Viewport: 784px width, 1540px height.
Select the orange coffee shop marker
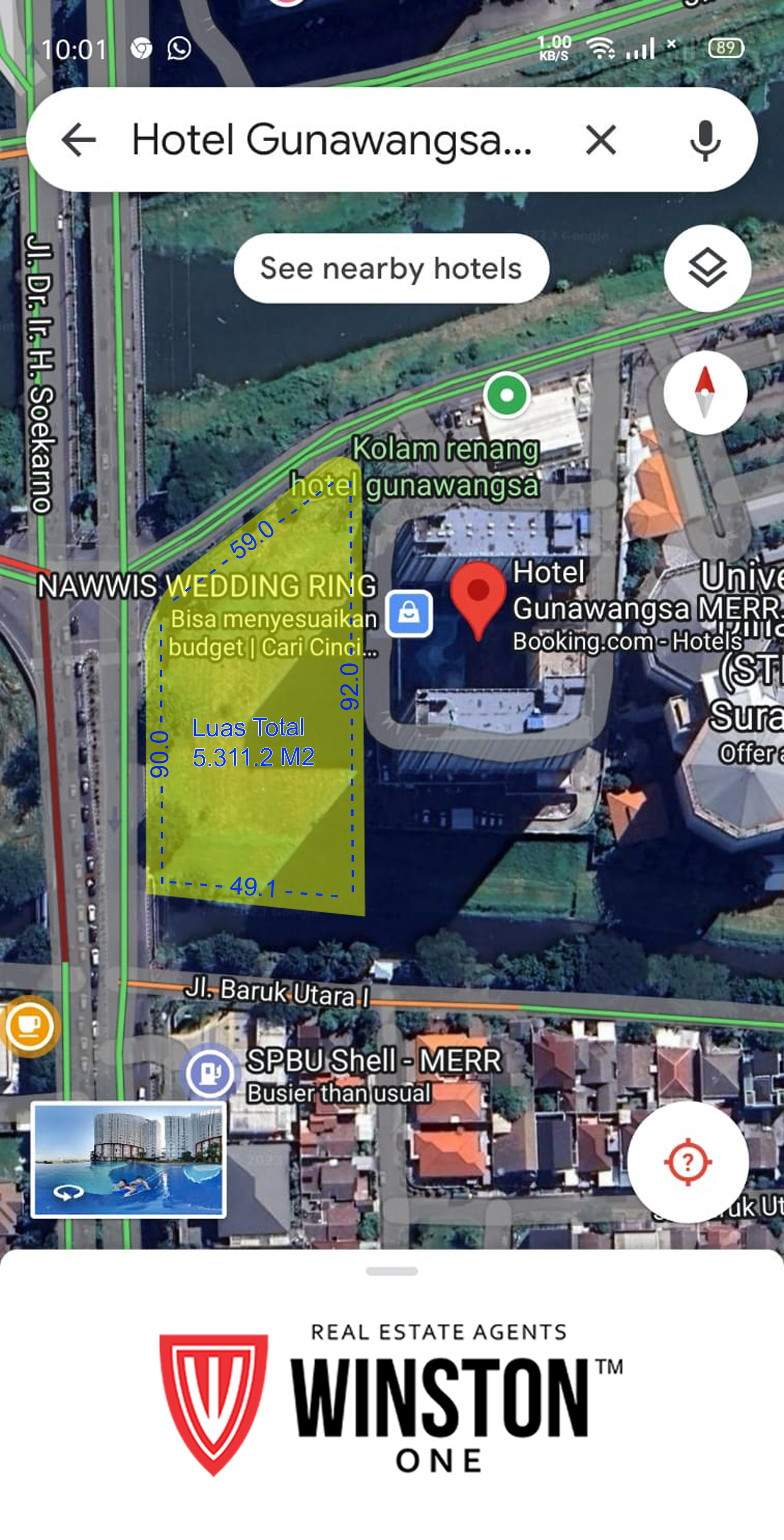(x=29, y=1027)
